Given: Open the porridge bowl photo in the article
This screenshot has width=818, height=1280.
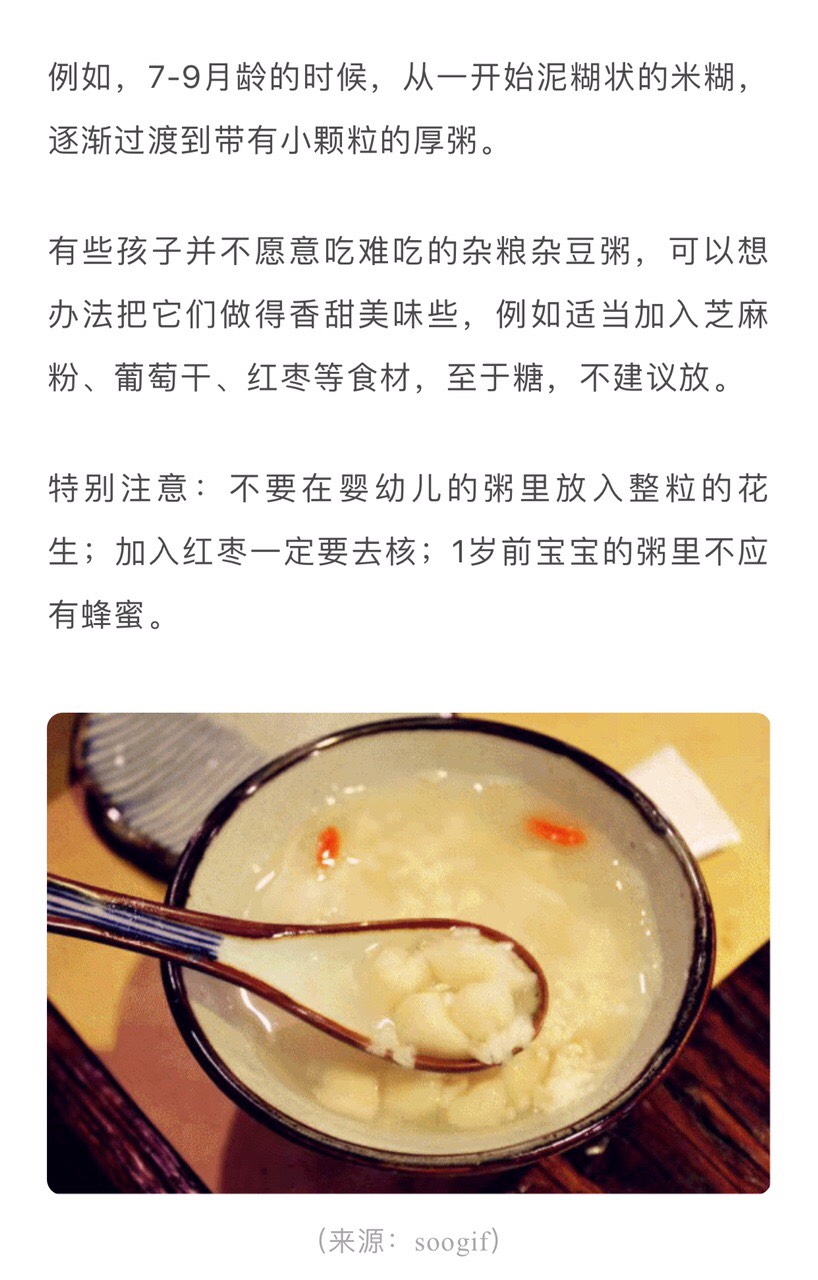Looking at the screenshot, I should click(x=408, y=952).
